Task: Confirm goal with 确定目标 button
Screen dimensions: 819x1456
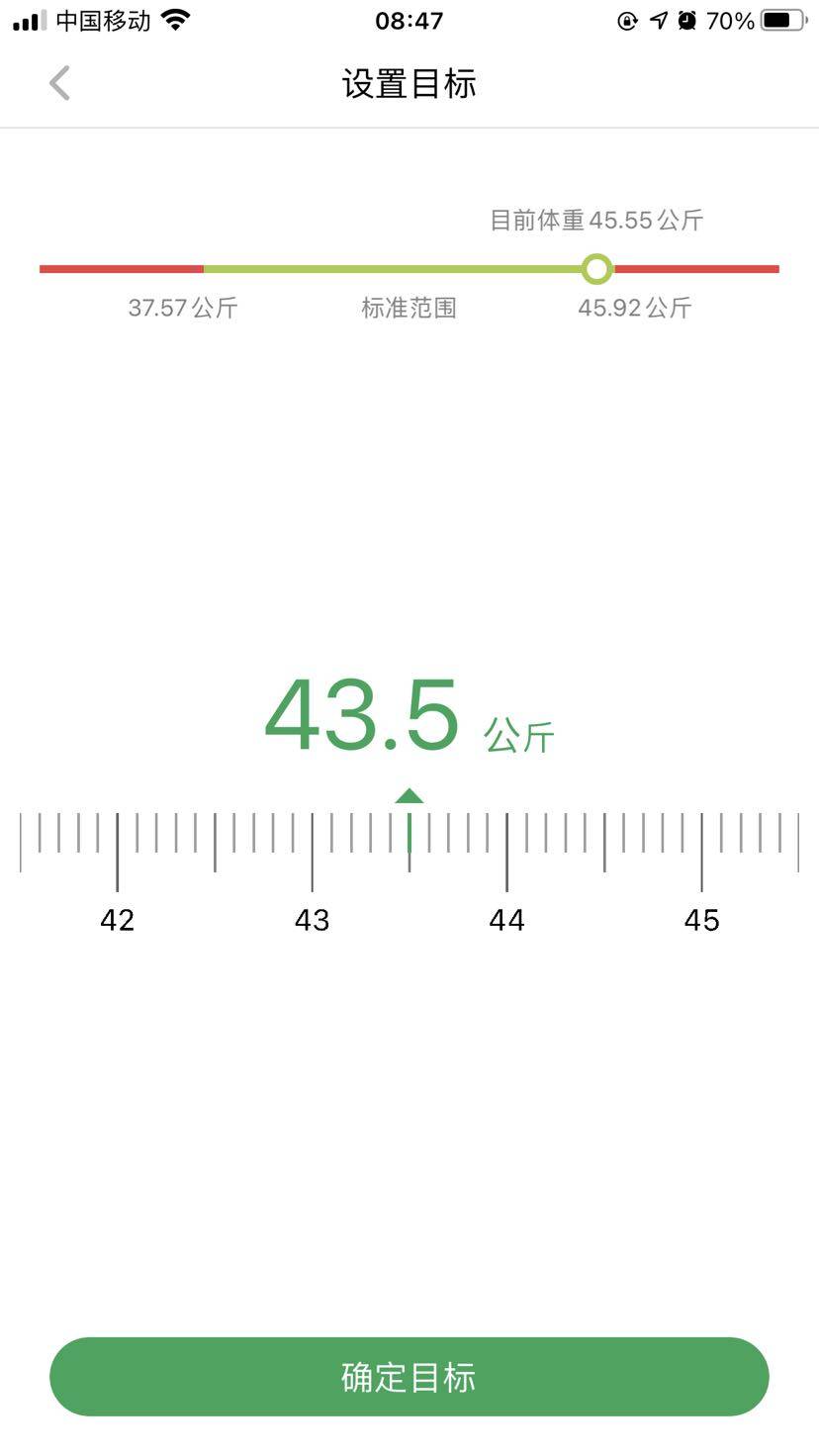Action: 409,1376
